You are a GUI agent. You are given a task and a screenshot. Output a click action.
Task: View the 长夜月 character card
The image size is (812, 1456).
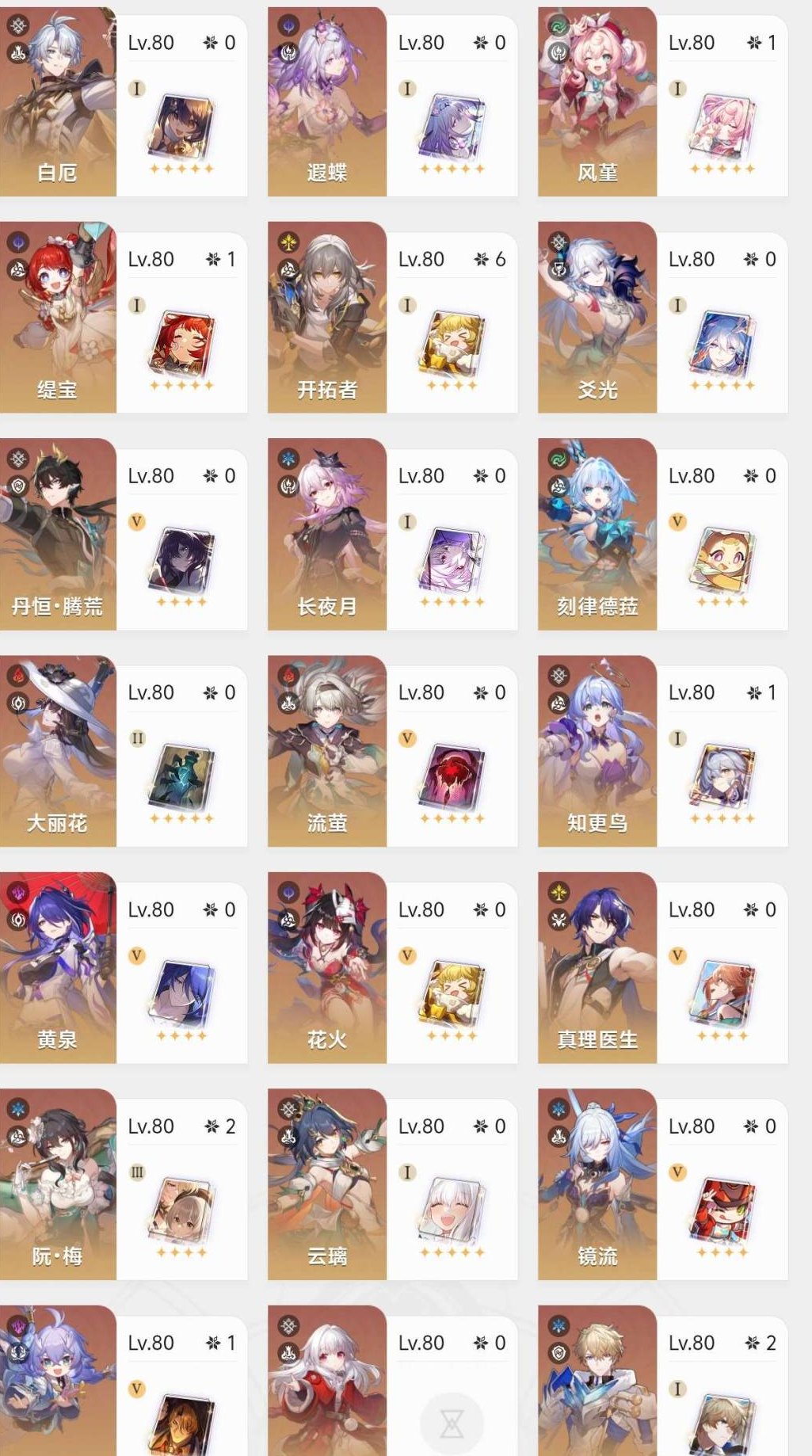click(326, 535)
